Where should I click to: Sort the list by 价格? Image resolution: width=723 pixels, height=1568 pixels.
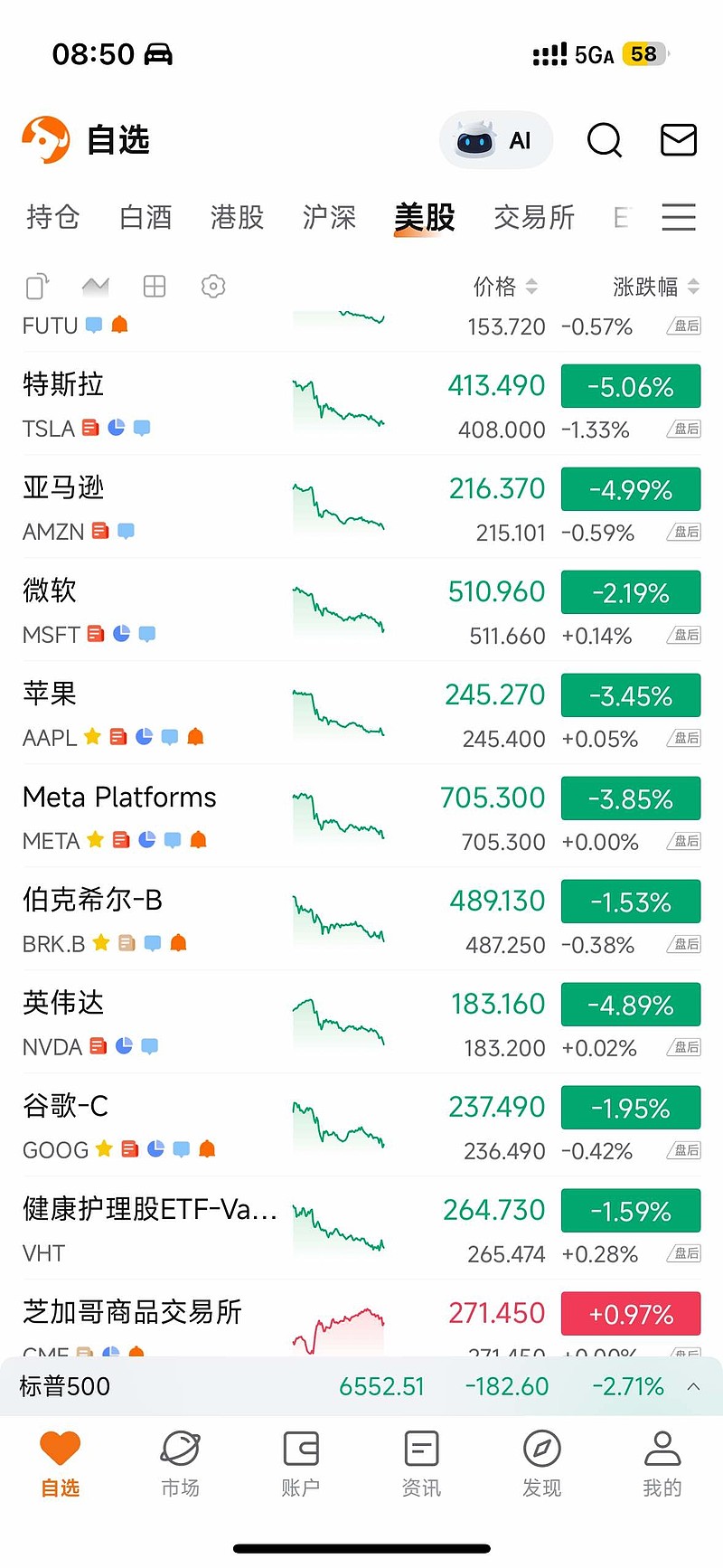(504, 287)
